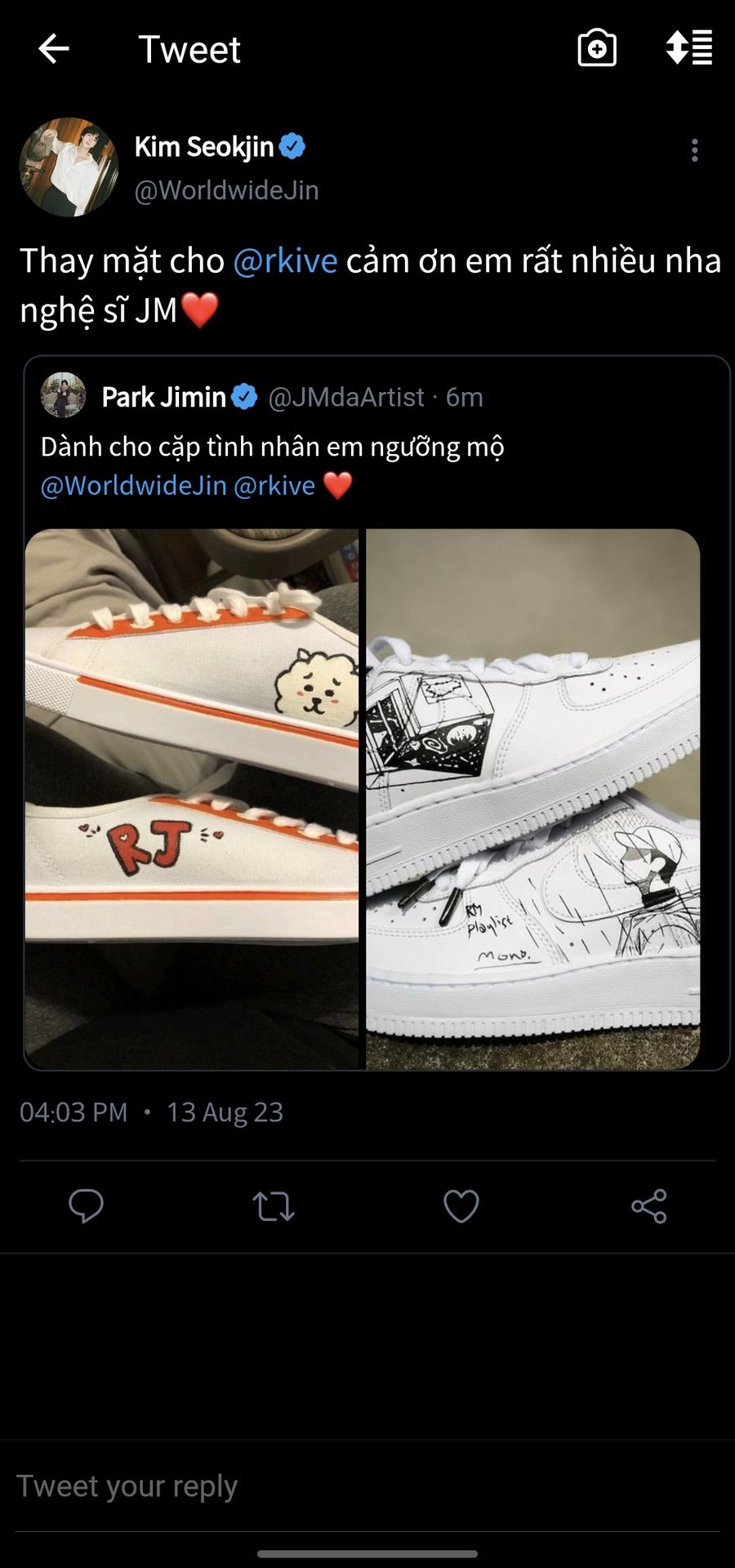The image size is (735, 1568).
Task: Open the sort list icon
Action: [689, 48]
